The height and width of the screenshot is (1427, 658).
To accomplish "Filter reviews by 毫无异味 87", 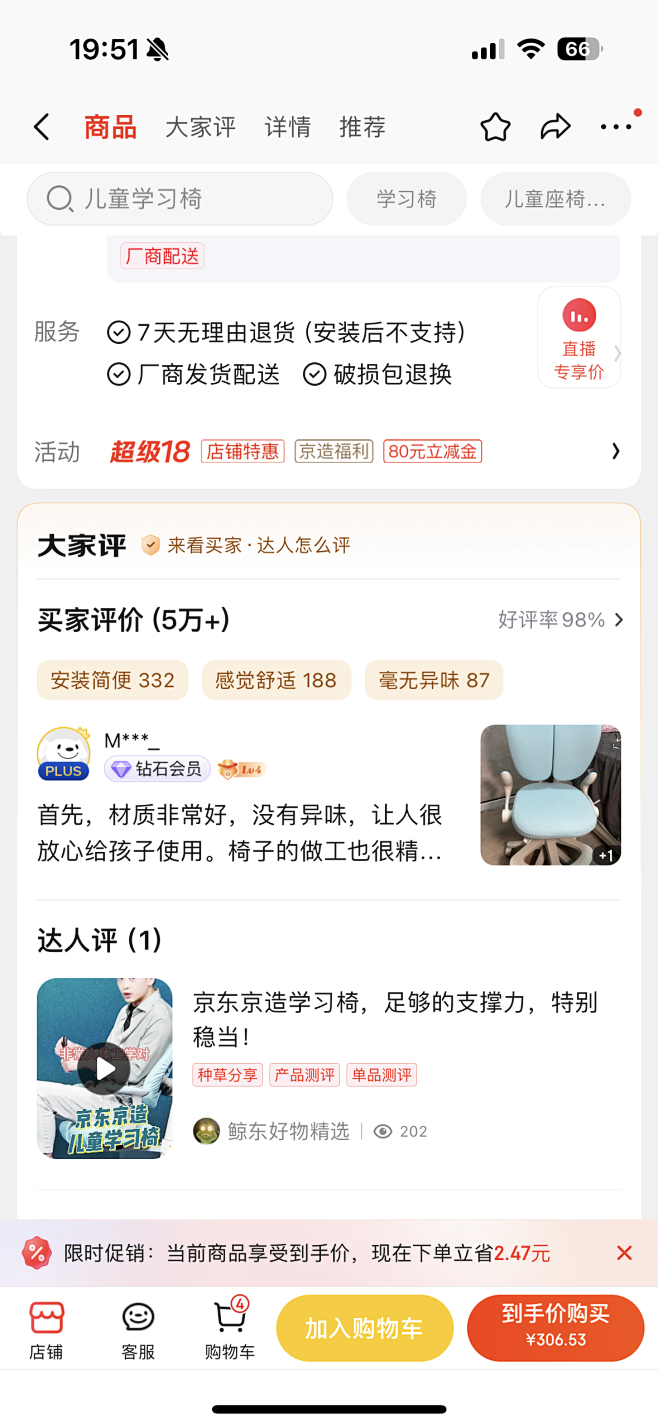I will click(x=434, y=680).
